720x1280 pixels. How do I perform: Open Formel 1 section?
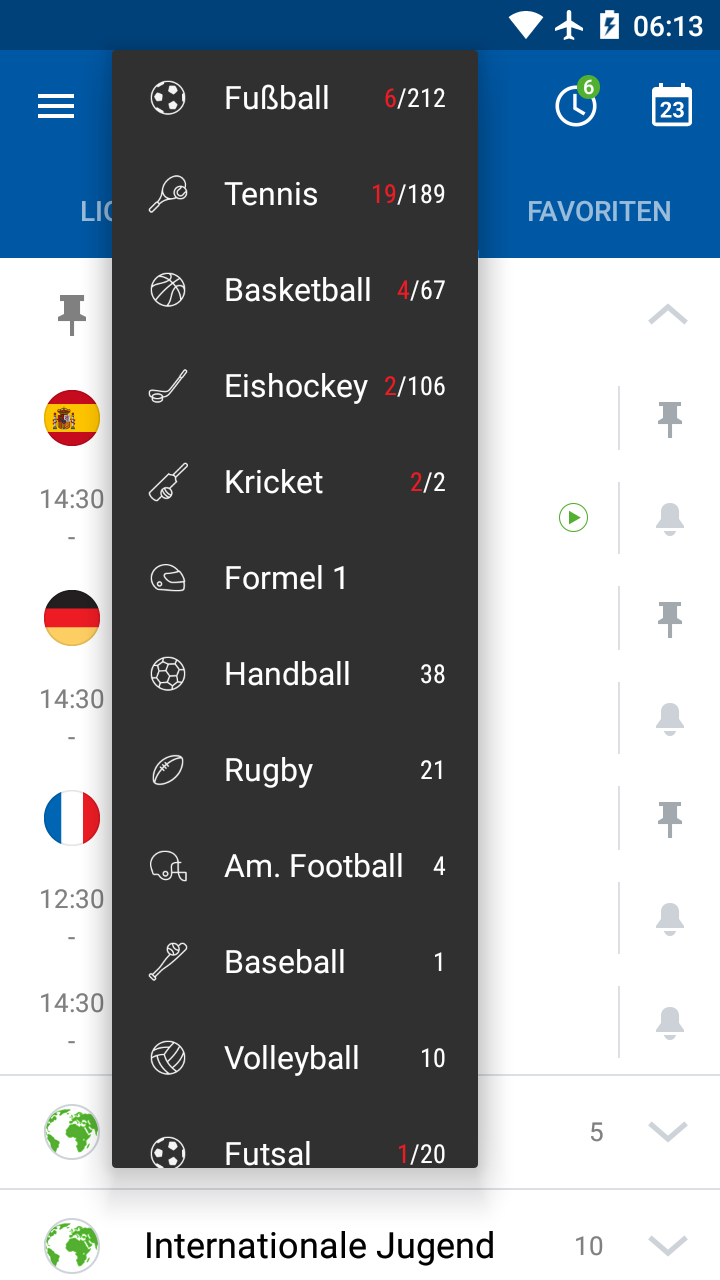point(295,578)
